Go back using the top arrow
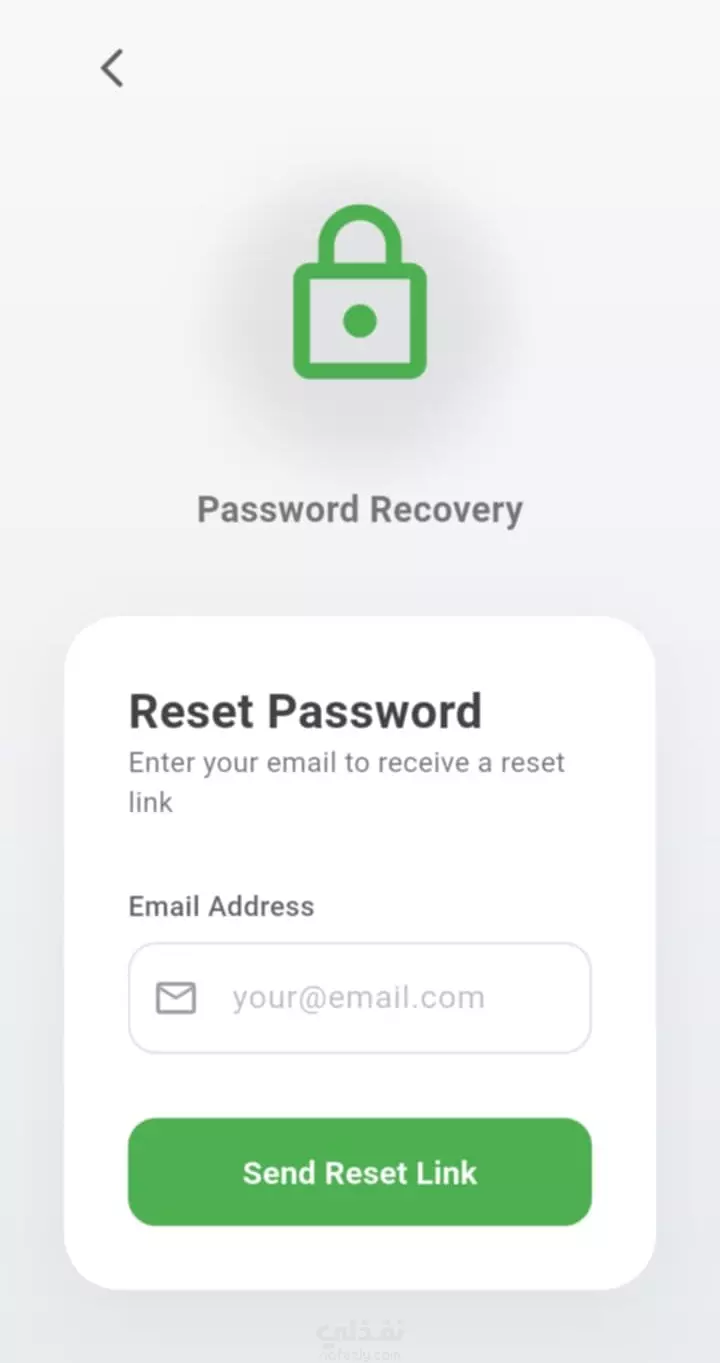The image size is (720, 1363). point(112,69)
